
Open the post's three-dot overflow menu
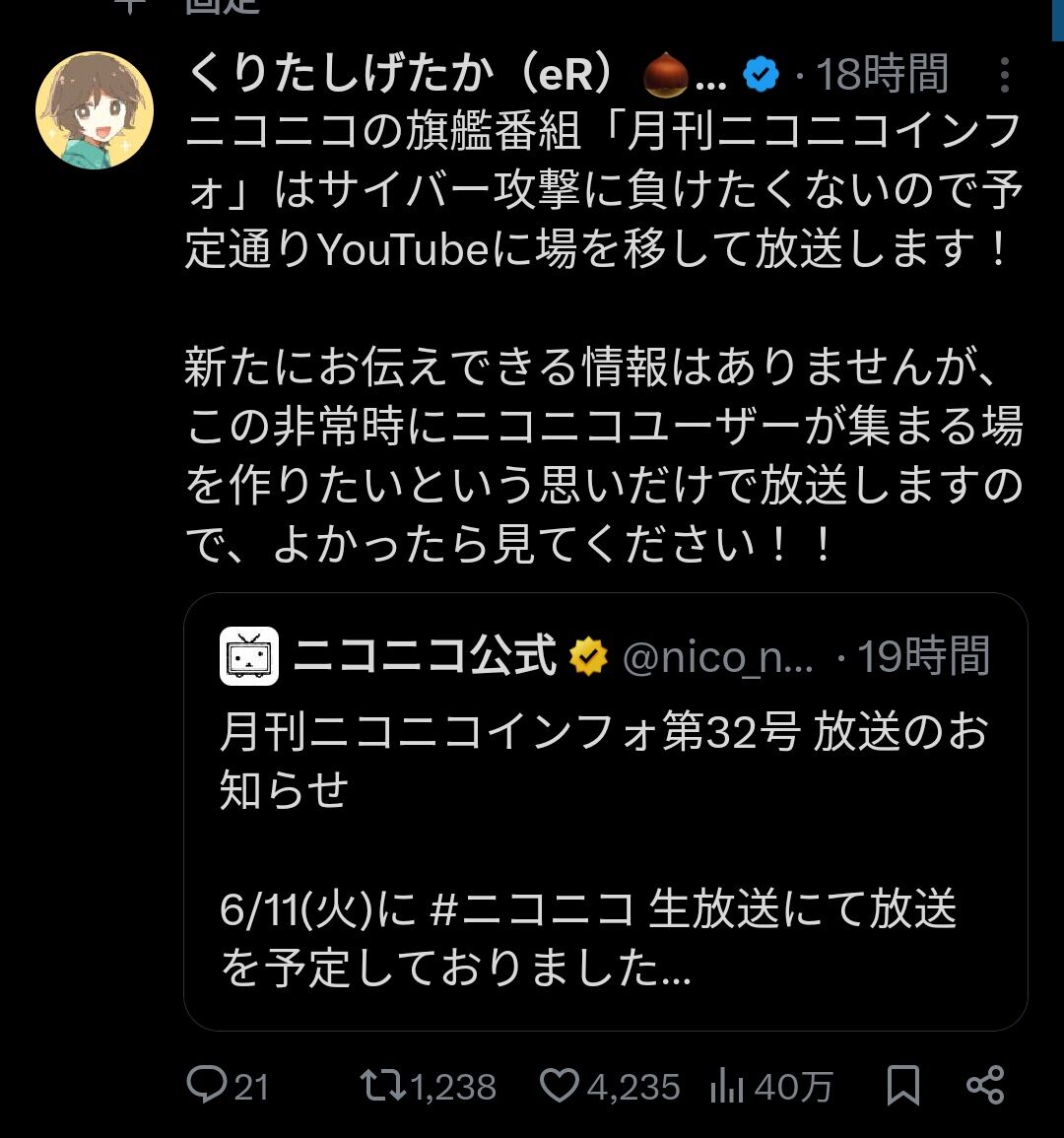pyautogui.click(x=1004, y=75)
